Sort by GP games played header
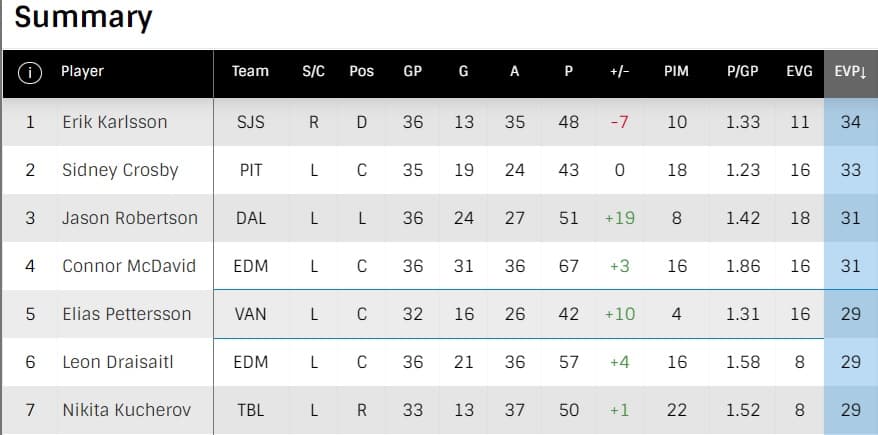The width and height of the screenshot is (878, 435). (x=412, y=72)
